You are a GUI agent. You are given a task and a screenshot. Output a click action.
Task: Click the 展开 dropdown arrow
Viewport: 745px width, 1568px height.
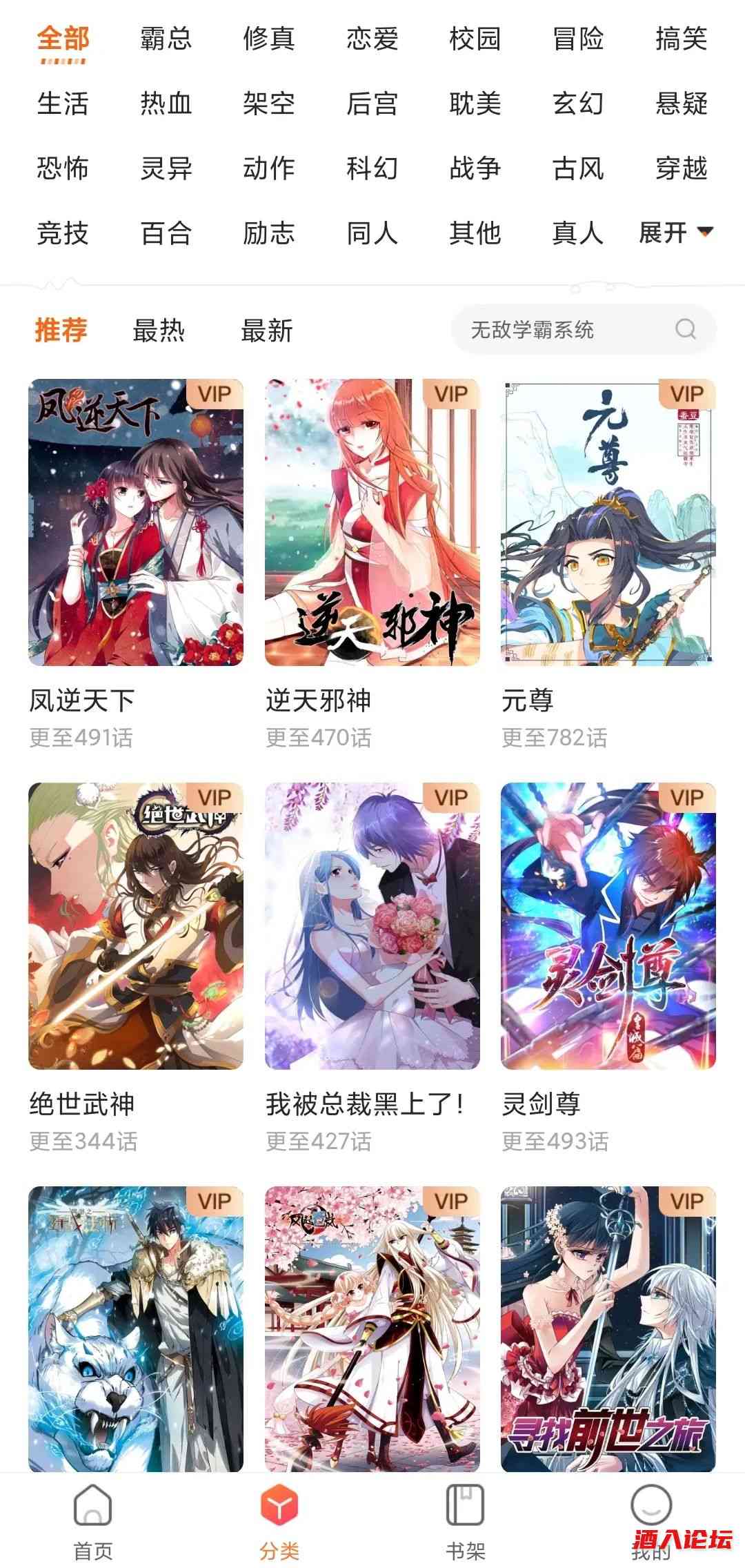point(705,235)
